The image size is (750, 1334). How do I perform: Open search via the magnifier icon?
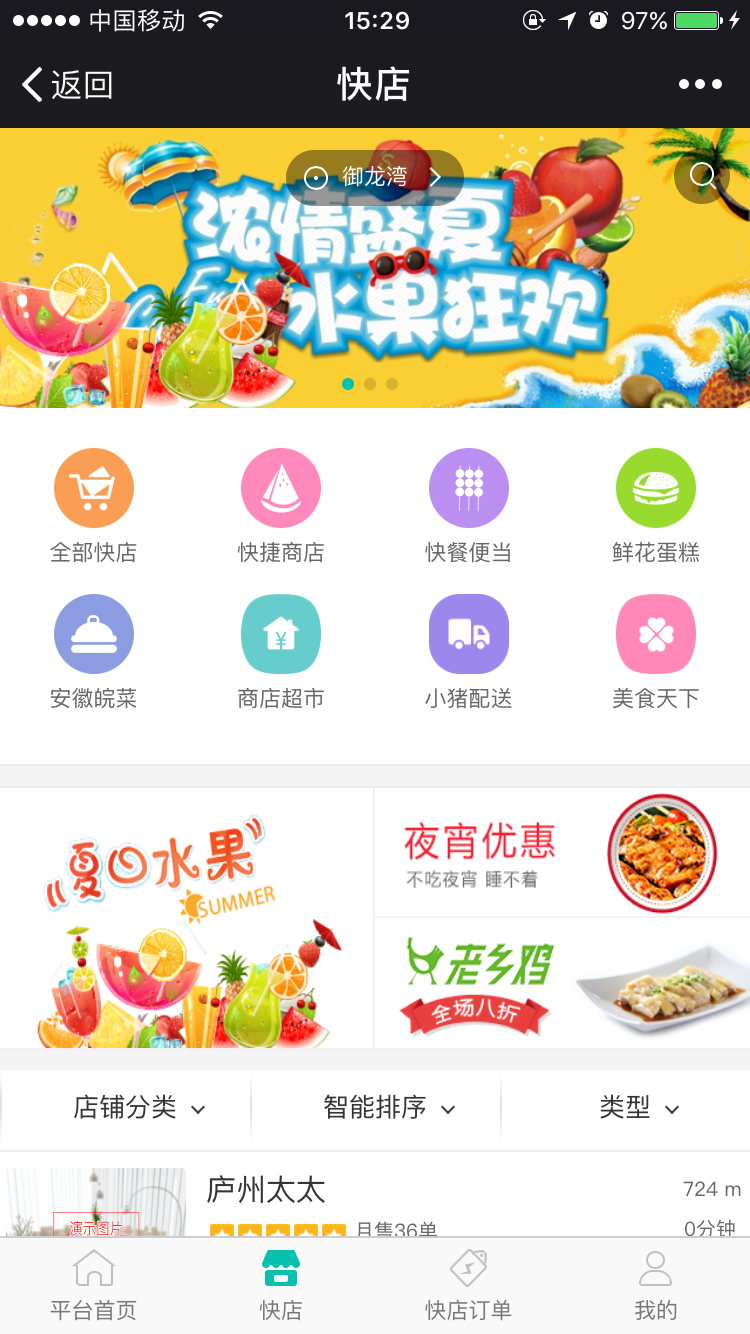tap(702, 176)
